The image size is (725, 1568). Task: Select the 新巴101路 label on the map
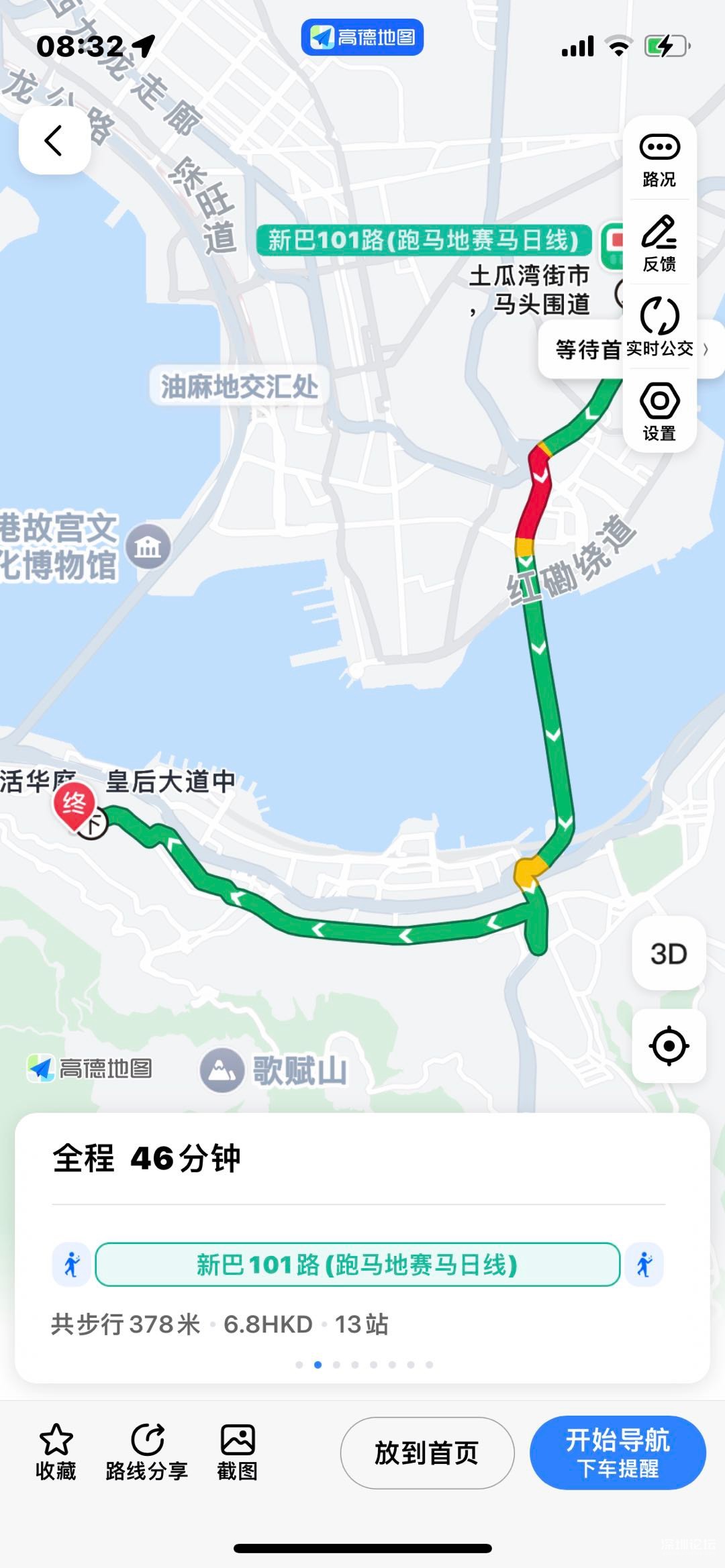pyautogui.click(x=424, y=240)
